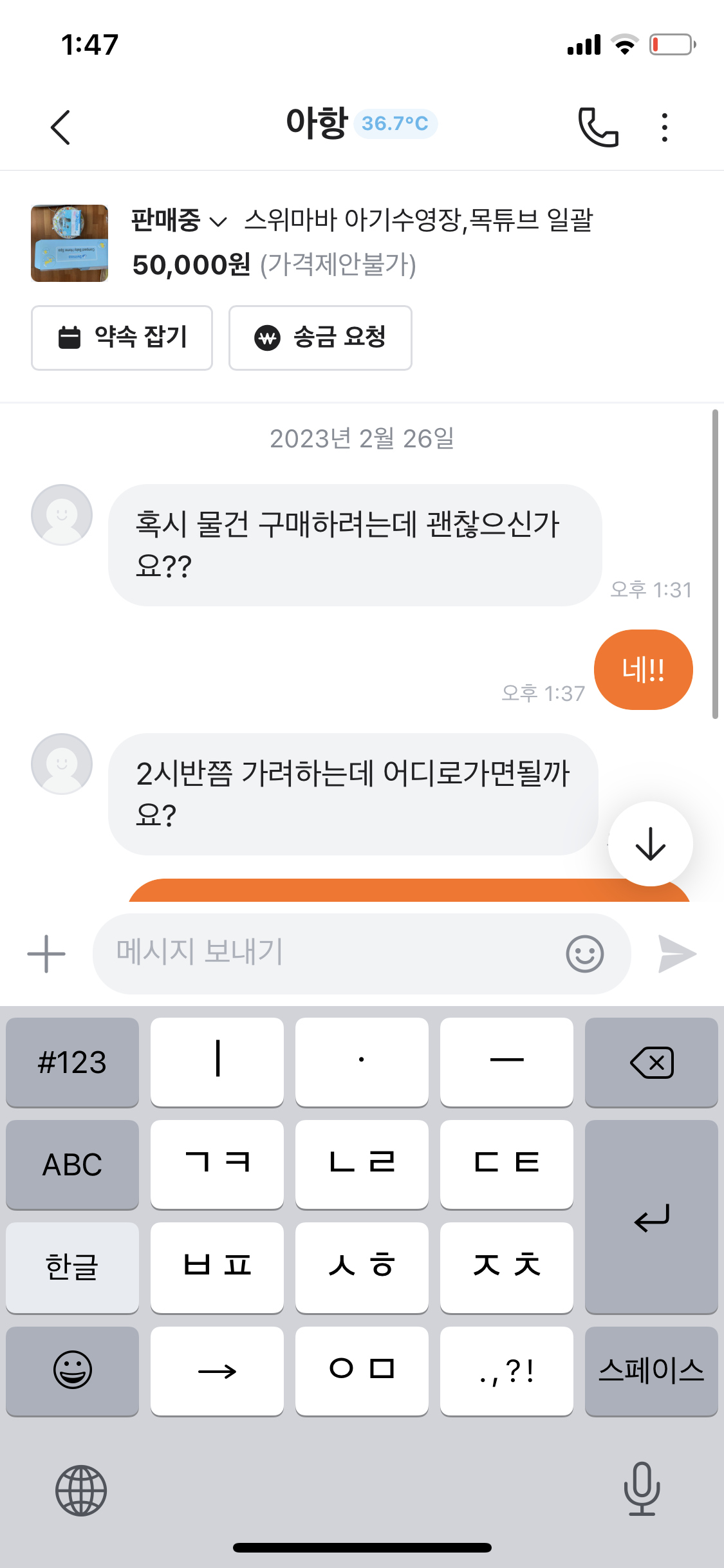Focus the 메시지 보내기 input field
The height and width of the screenshot is (1568, 724).
322,953
